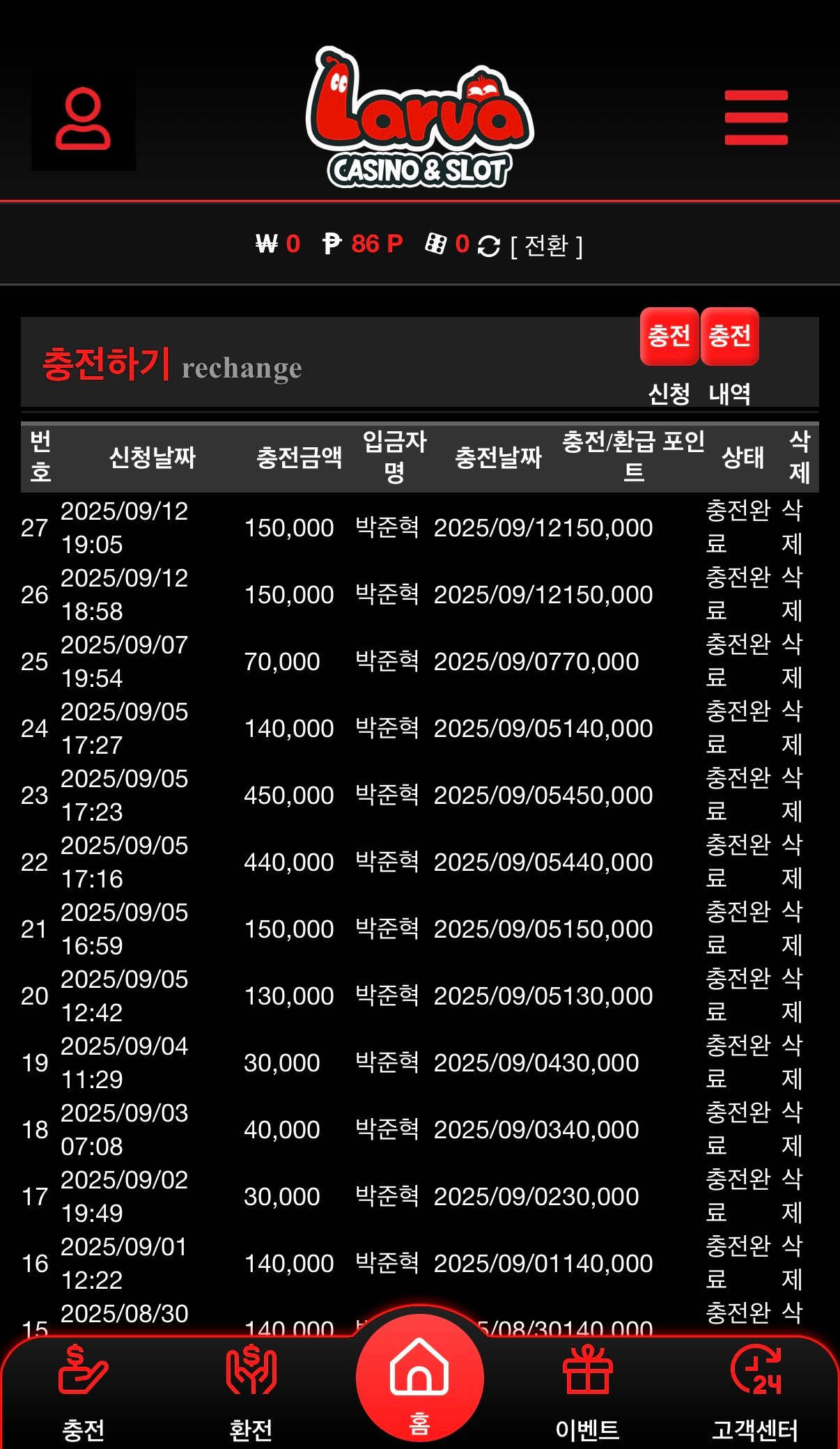Screen dimensions: 840x1449
Task: Delete recharge record number 25
Action: click(792, 660)
